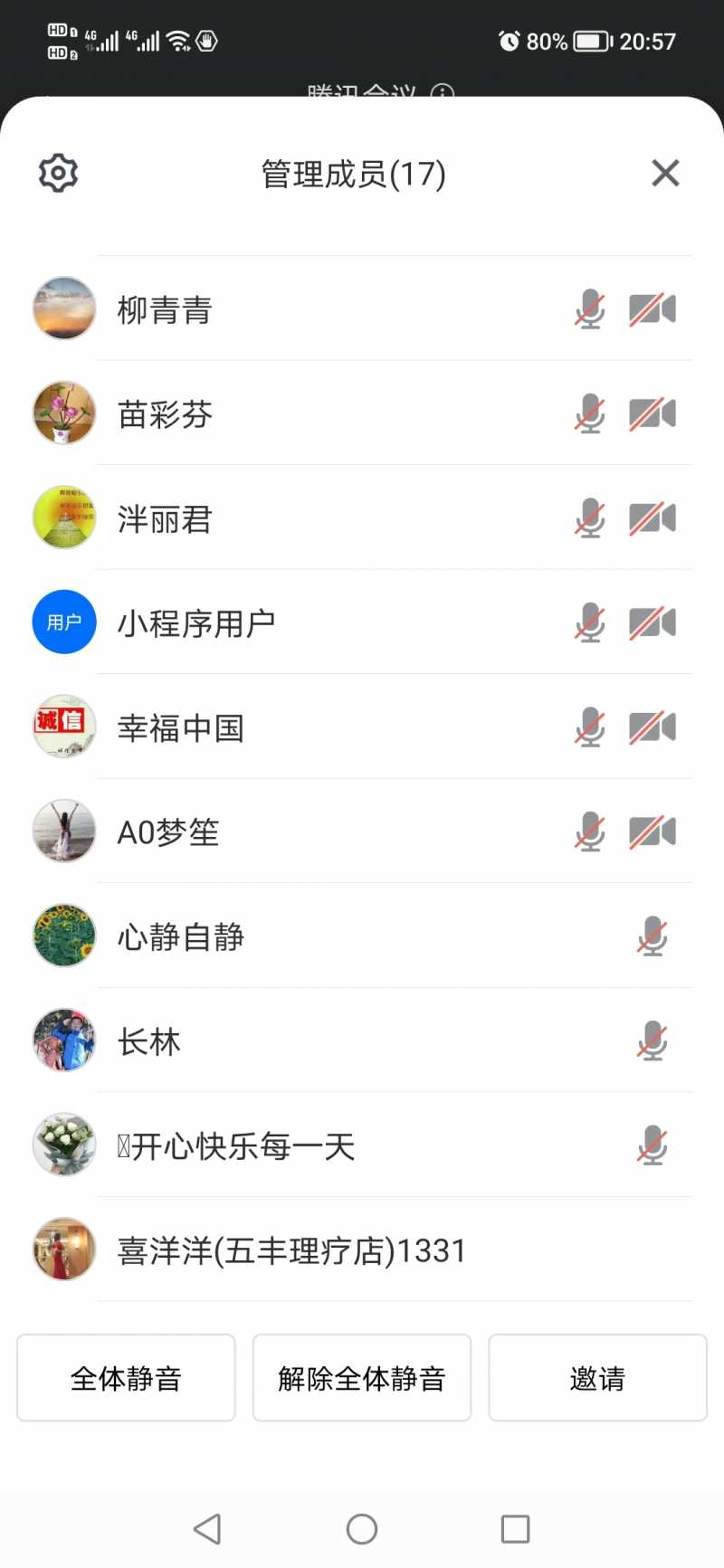Toggle the microphone for A0梦笙

coord(590,832)
